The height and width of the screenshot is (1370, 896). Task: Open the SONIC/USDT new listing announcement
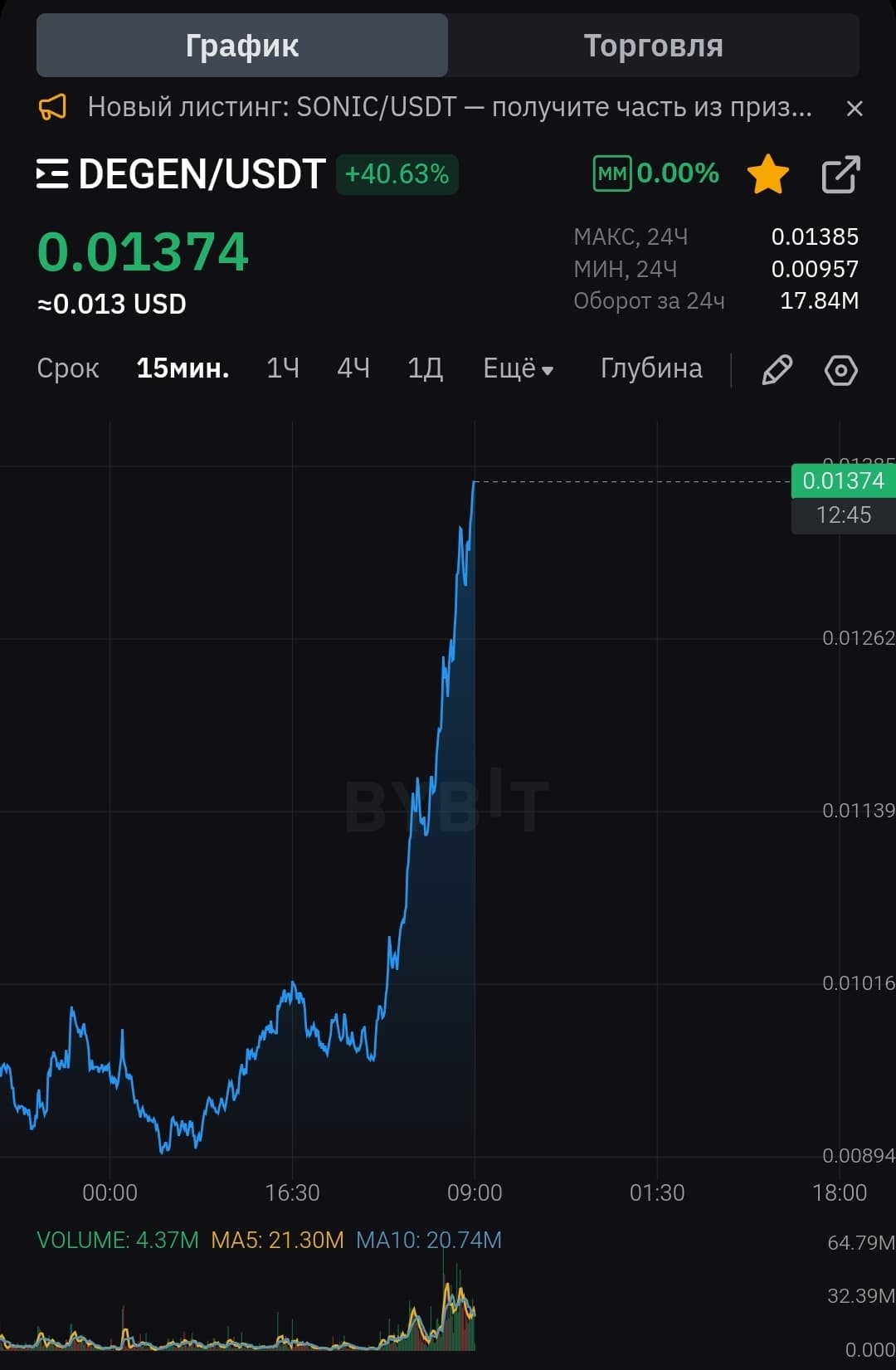(x=449, y=108)
